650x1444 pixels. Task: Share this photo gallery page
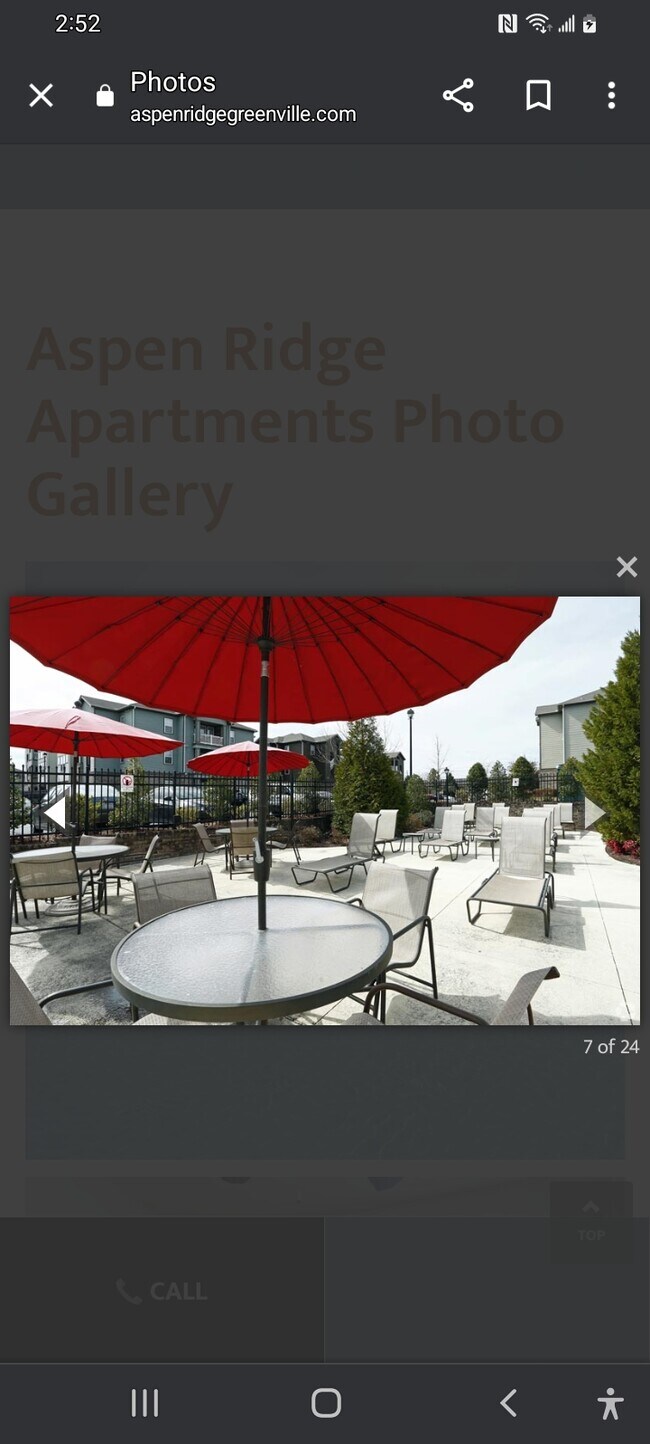(458, 96)
